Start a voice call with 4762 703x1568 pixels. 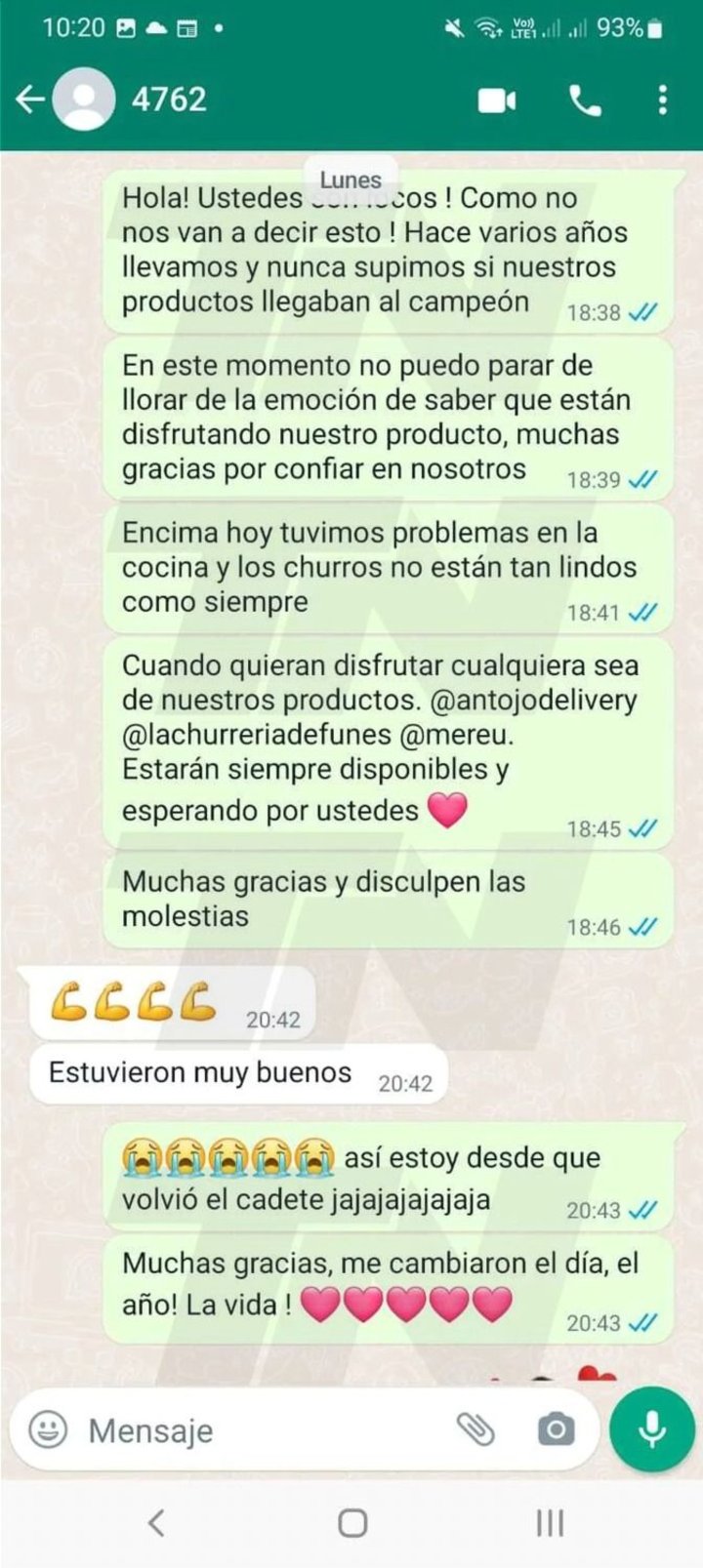coord(585,101)
